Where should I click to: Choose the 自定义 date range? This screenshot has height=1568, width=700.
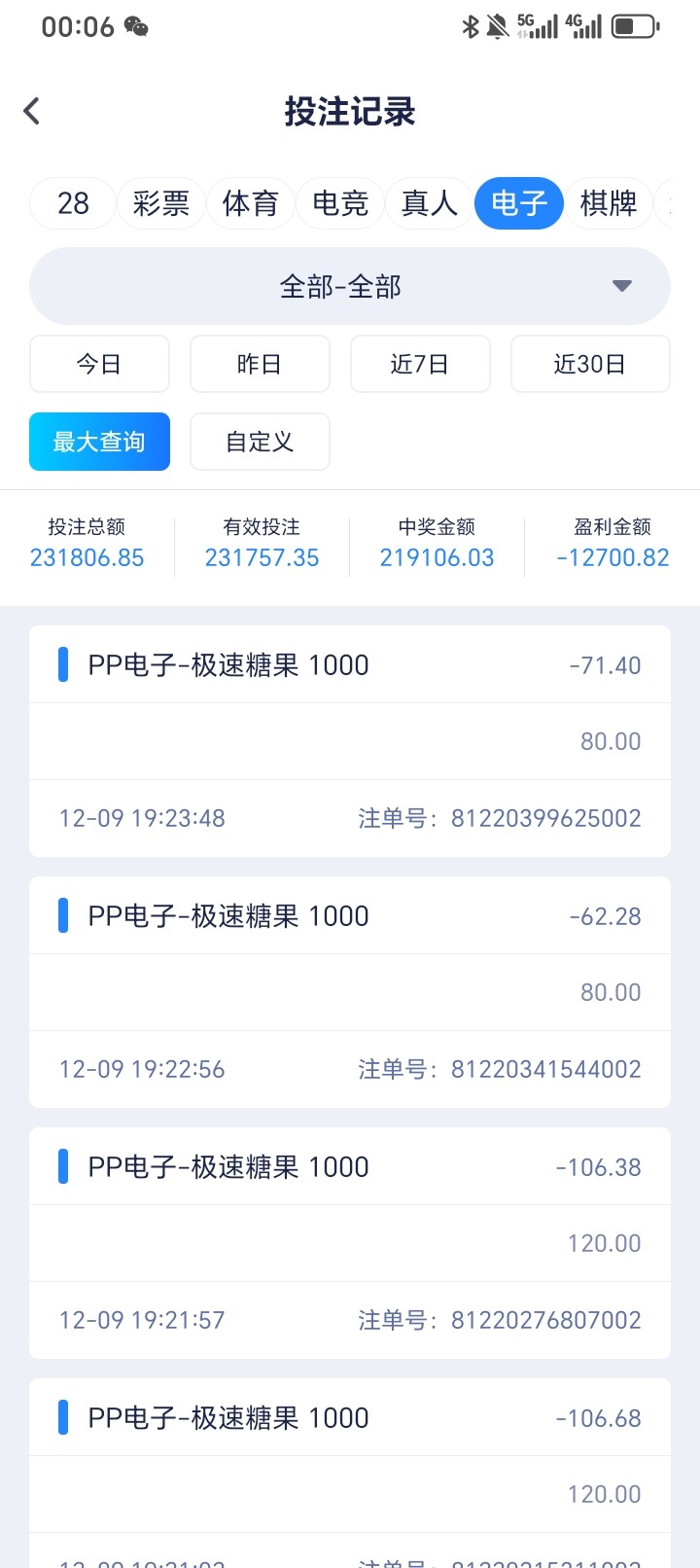point(260,442)
